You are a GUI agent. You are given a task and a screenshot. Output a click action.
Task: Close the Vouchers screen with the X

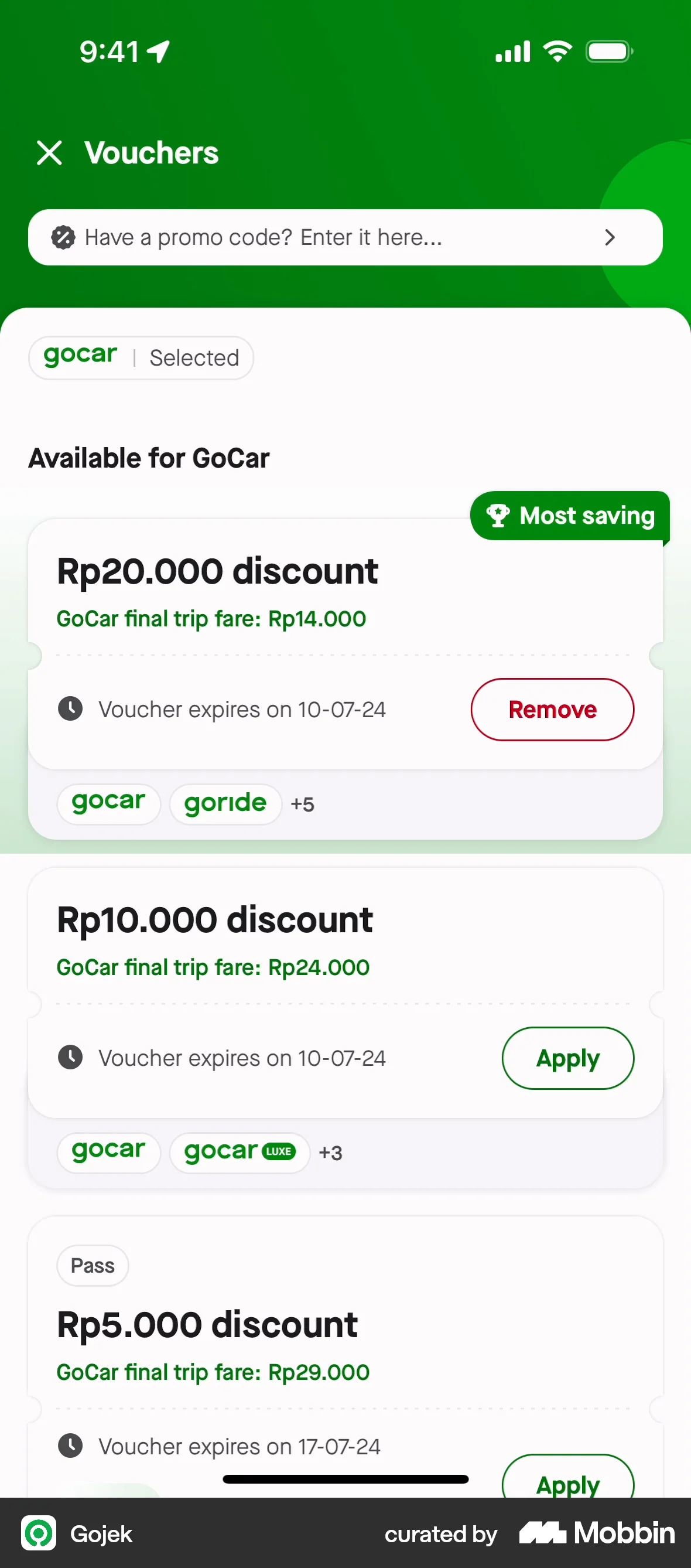click(49, 153)
